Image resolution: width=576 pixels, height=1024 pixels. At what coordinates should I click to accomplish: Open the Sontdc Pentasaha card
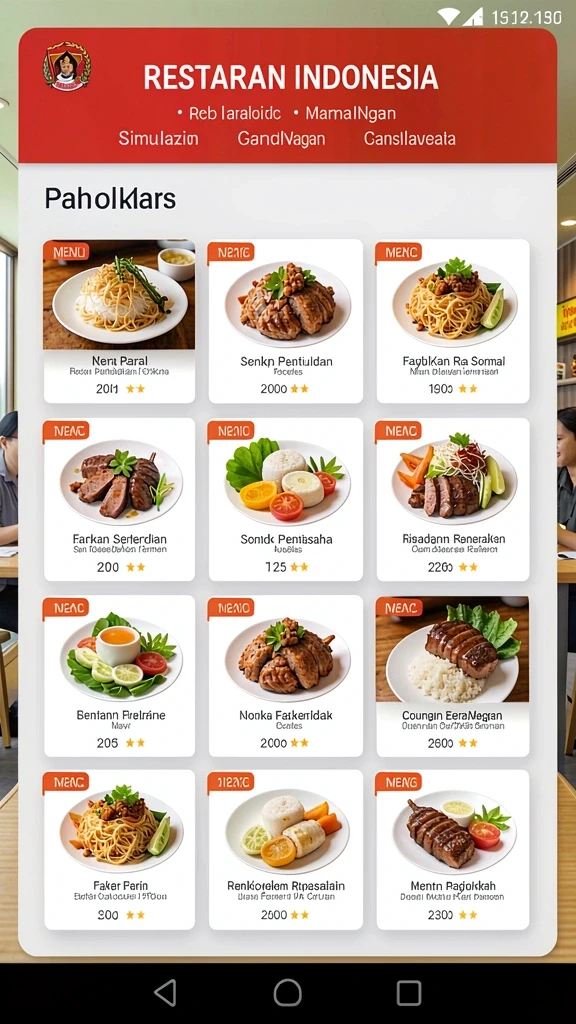pyautogui.click(x=286, y=500)
